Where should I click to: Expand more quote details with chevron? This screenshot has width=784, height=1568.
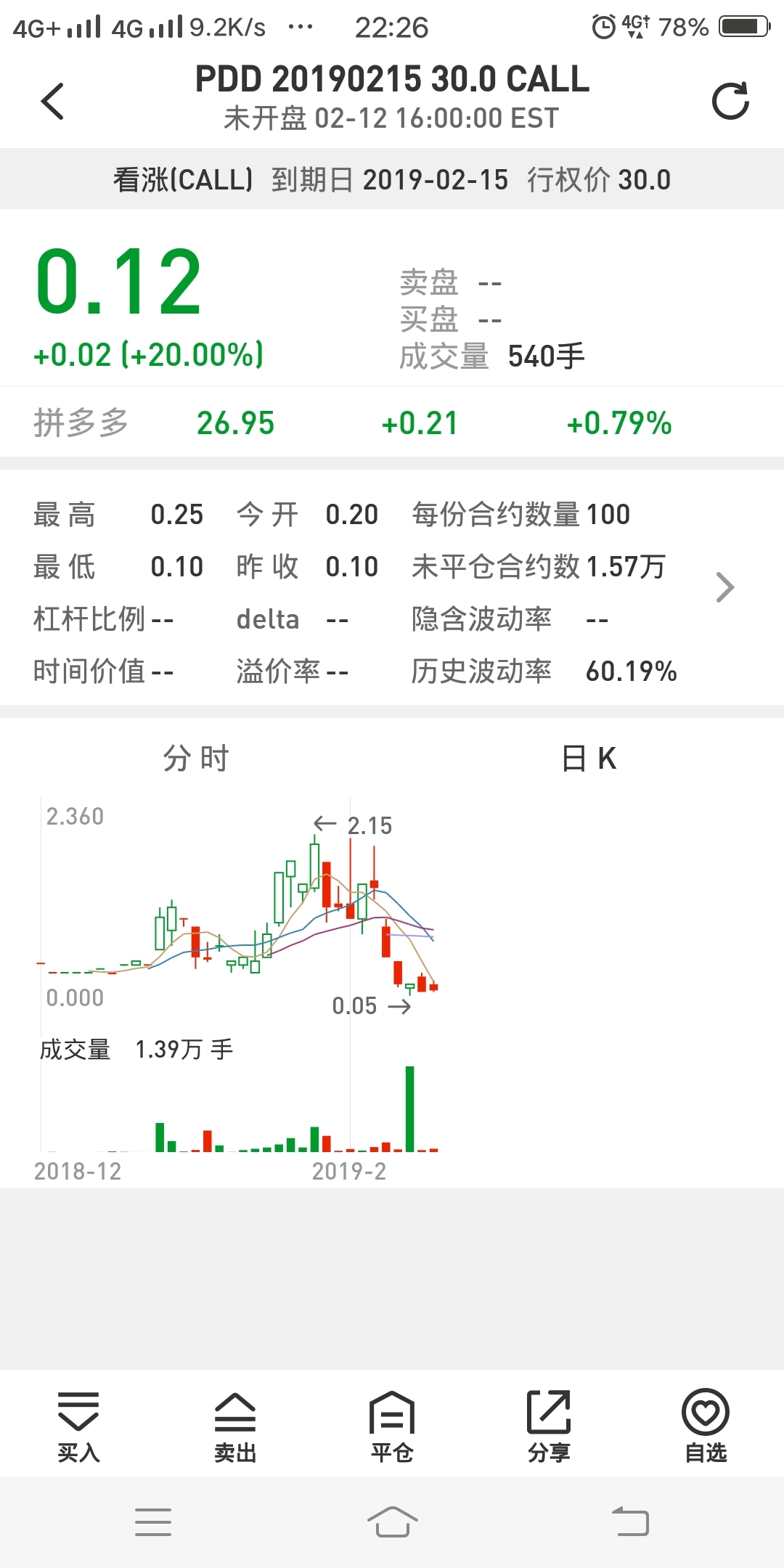tap(724, 587)
